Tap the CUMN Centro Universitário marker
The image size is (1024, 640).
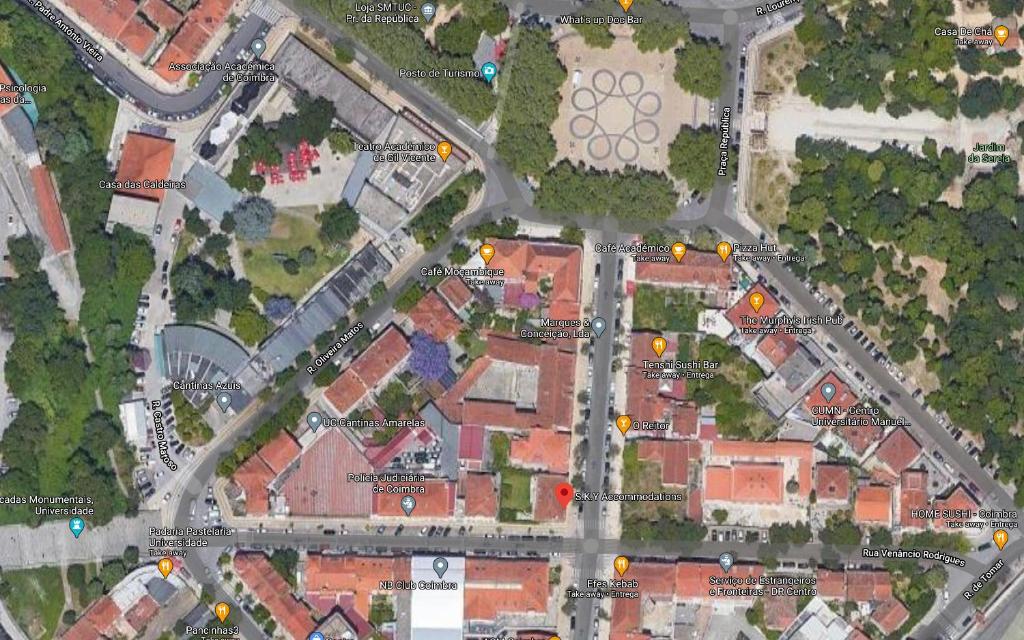(828, 392)
